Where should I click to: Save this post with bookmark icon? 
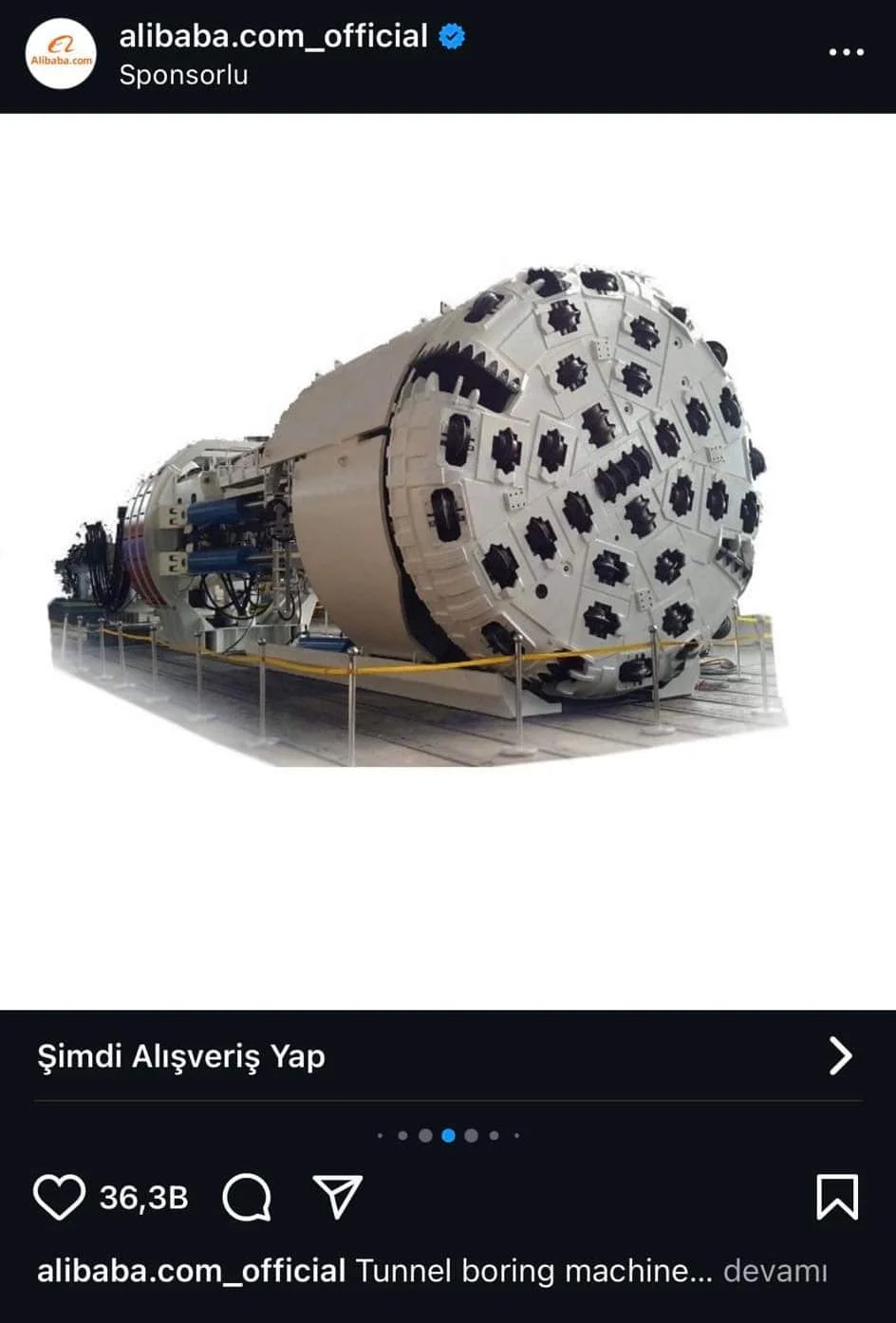836,1197
